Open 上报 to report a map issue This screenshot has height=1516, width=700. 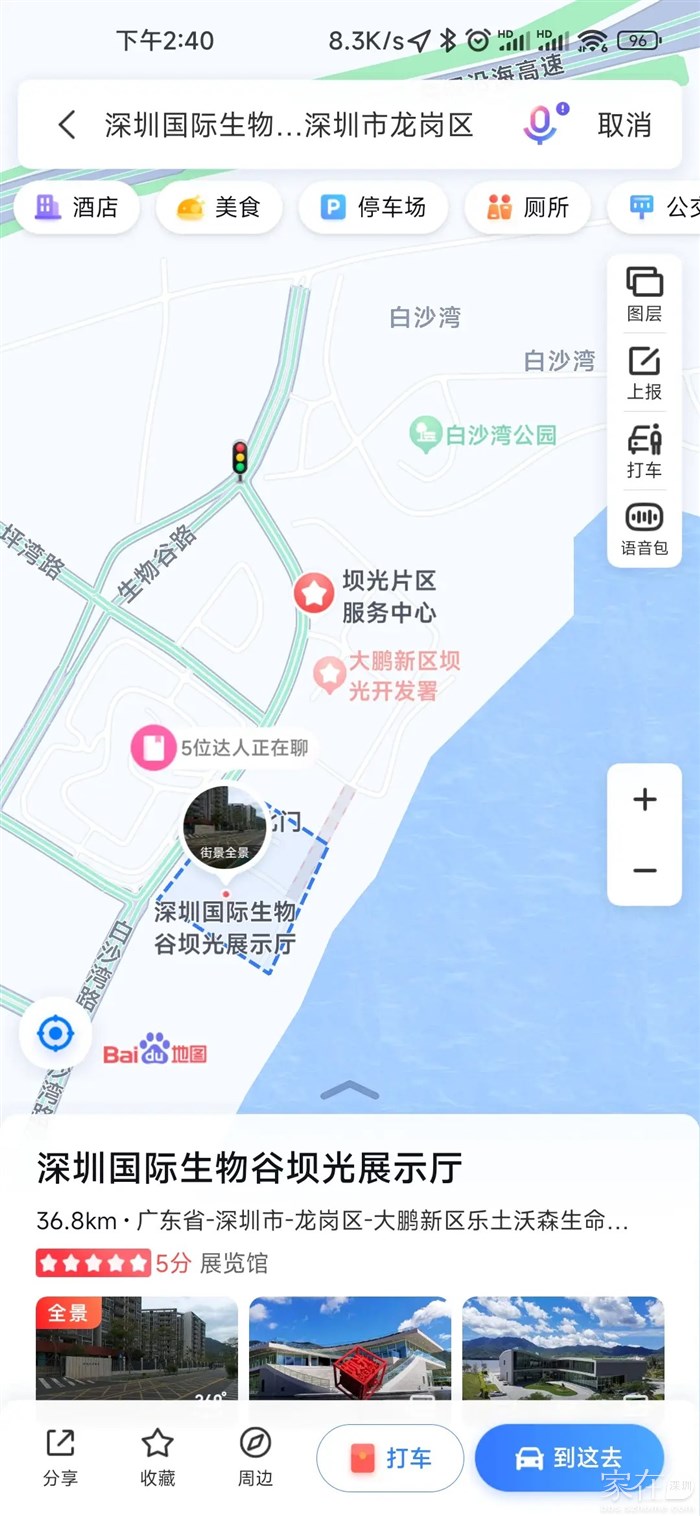tap(644, 372)
